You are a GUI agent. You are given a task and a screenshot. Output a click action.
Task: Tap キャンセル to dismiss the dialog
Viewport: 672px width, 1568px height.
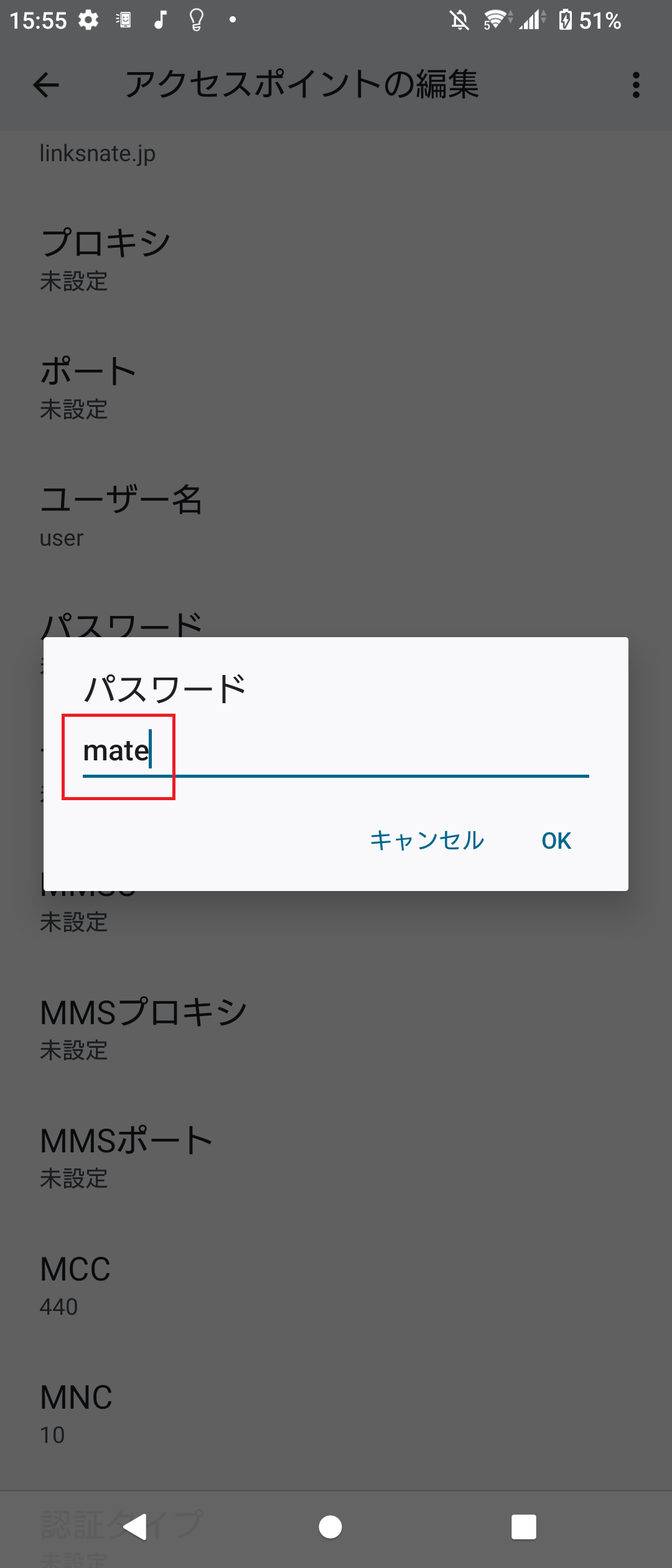[x=426, y=841]
